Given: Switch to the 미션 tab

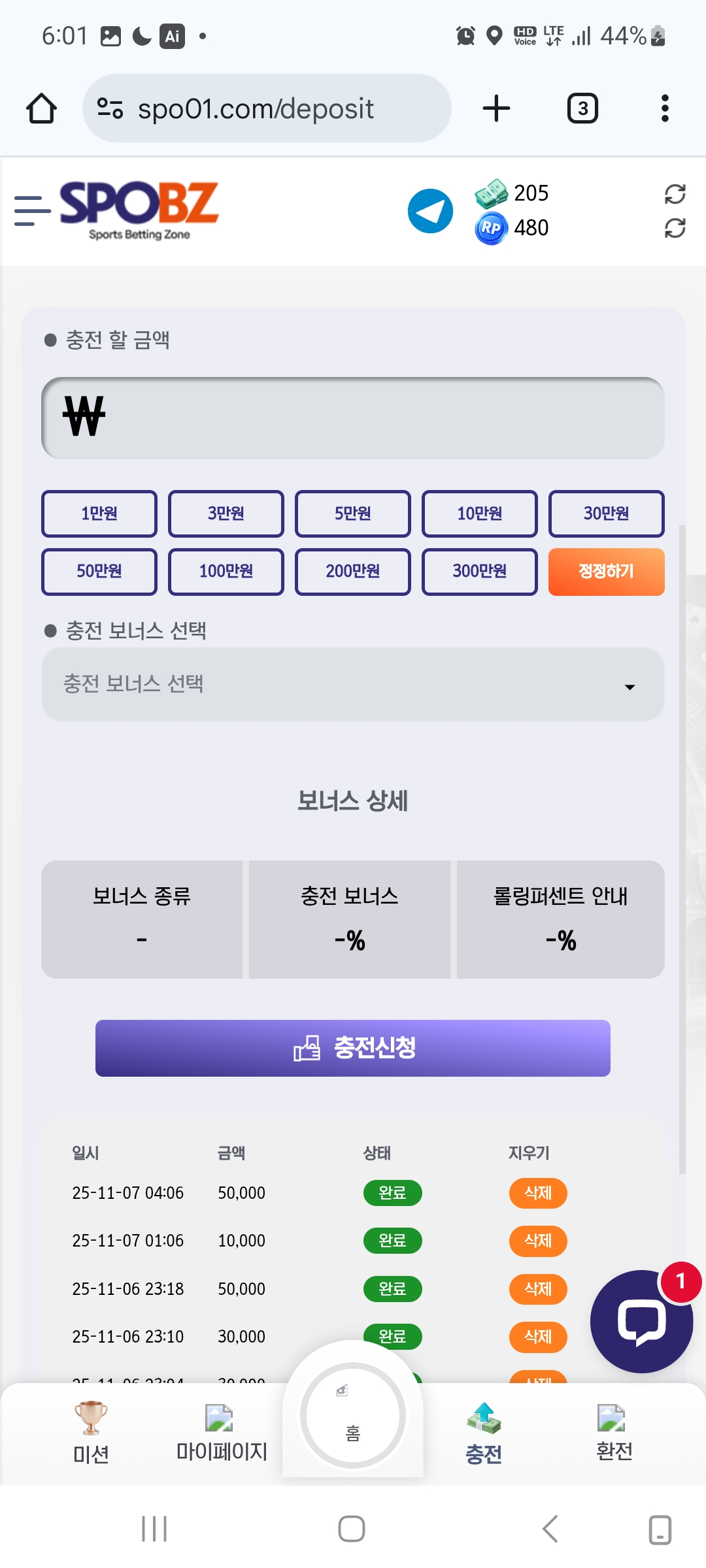Looking at the screenshot, I should point(91,1433).
